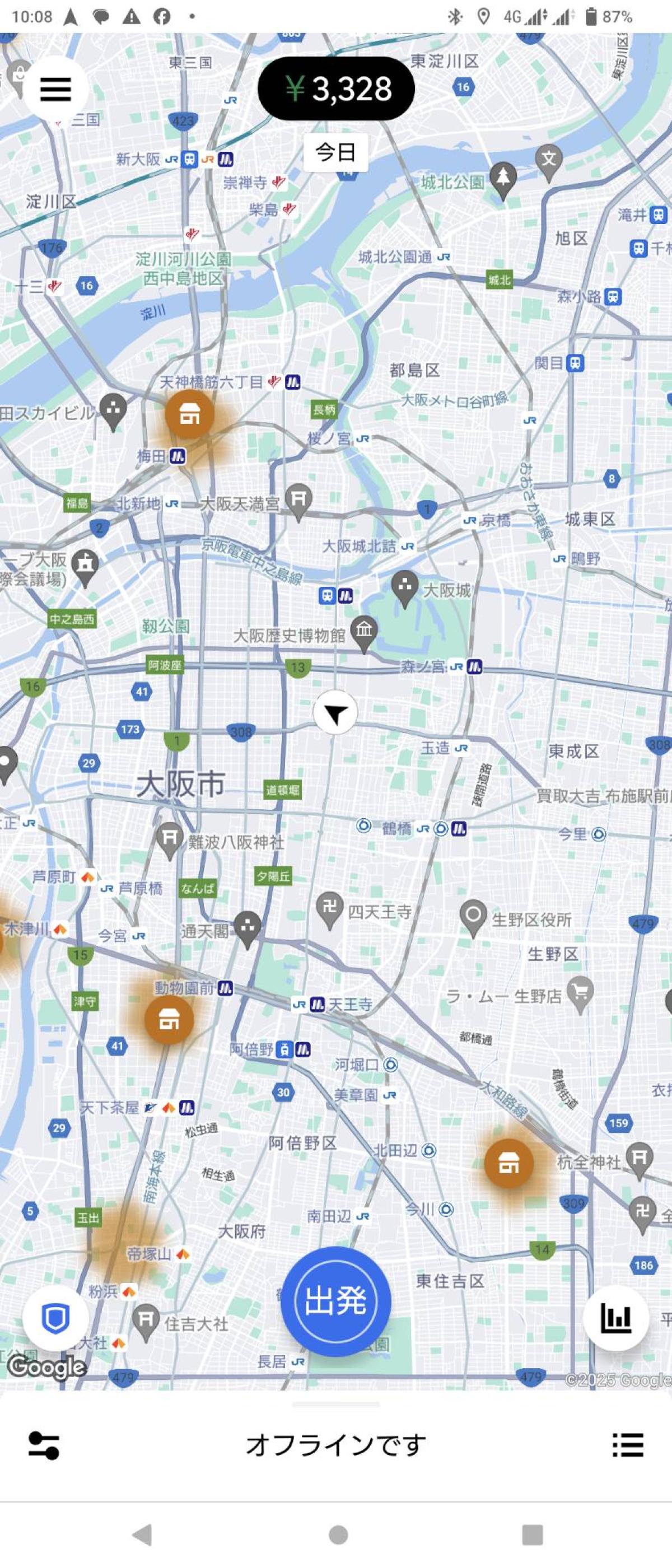Open the hamburger menu
Image resolution: width=672 pixels, height=1568 pixels.
click(55, 90)
